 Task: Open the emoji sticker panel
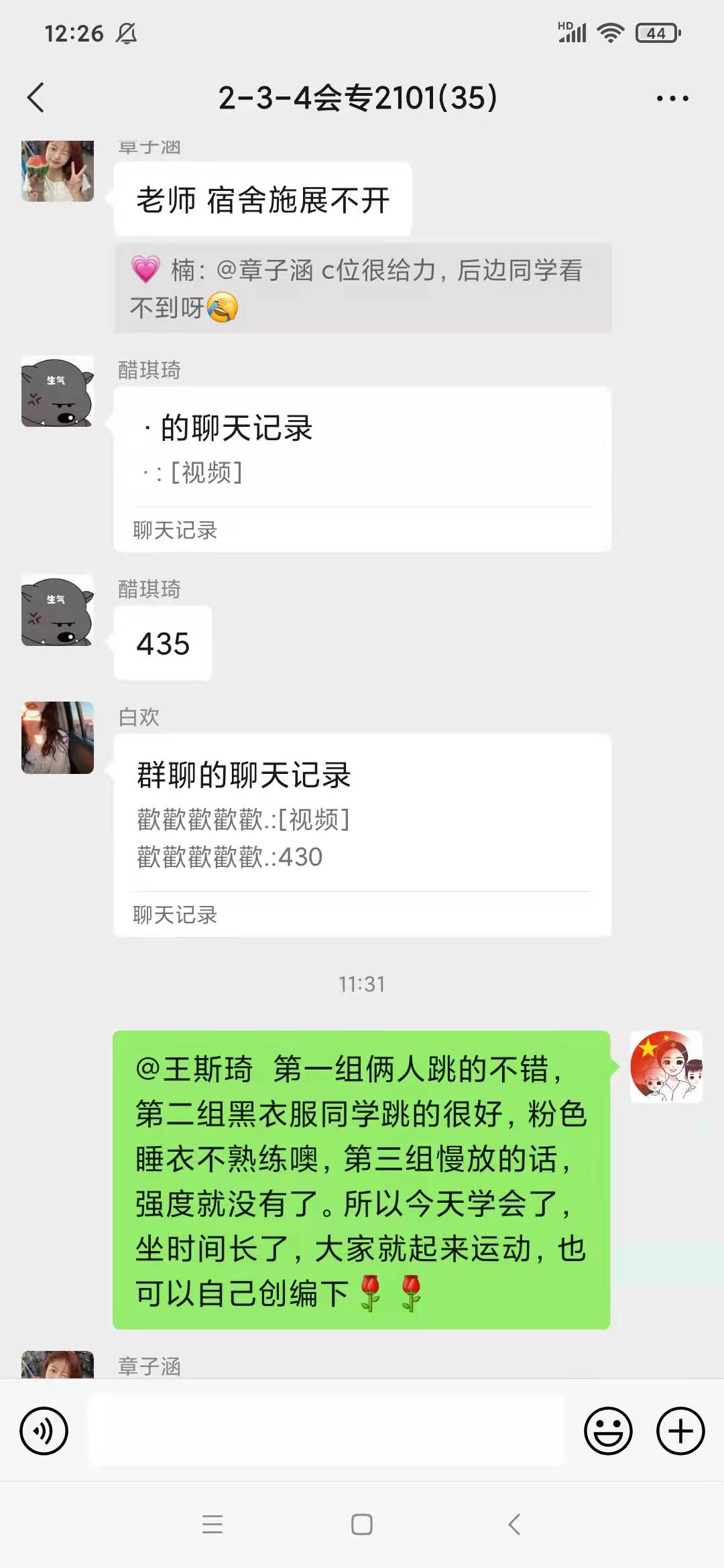pos(608,1431)
